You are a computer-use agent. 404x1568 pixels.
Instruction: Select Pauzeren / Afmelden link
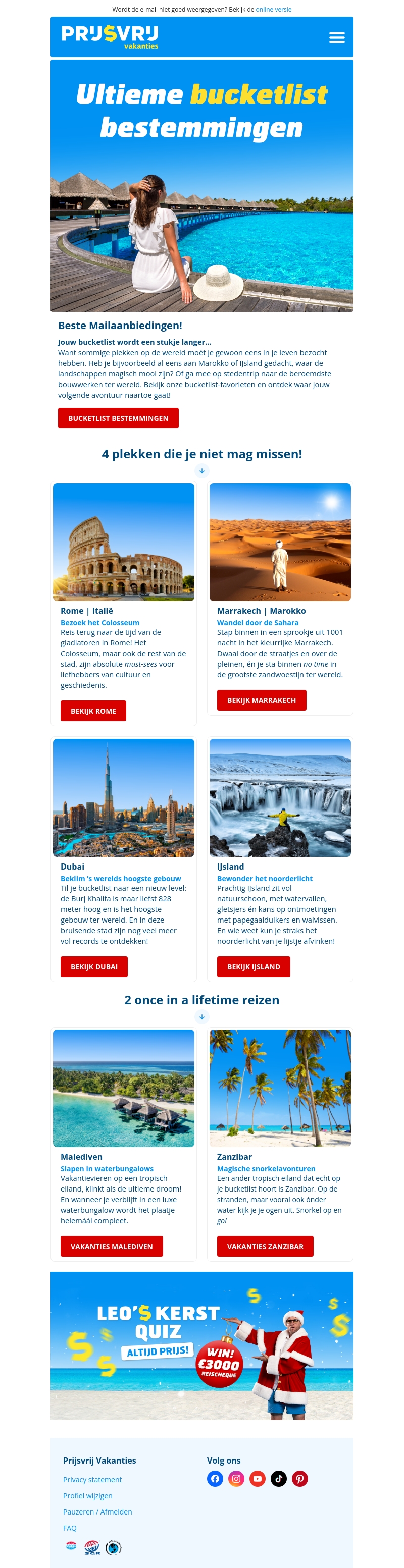pyautogui.click(x=97, y=1511)
